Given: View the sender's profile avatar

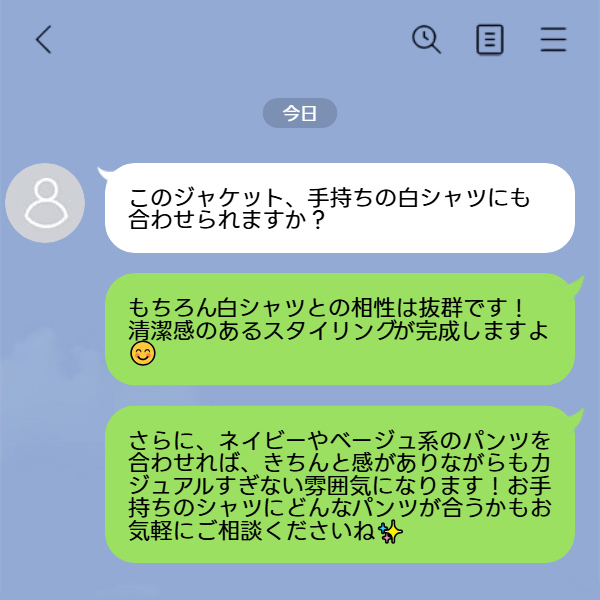Looking at the screenshot, I should [48, 203].
